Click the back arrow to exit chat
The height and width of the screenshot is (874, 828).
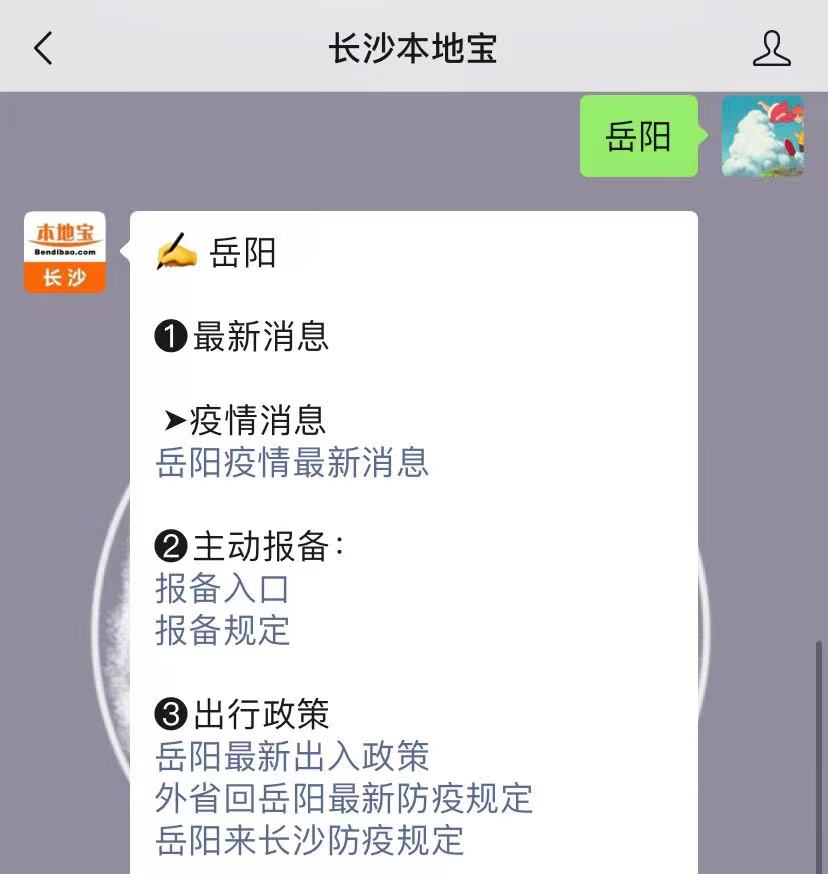[x=42, y=46]
